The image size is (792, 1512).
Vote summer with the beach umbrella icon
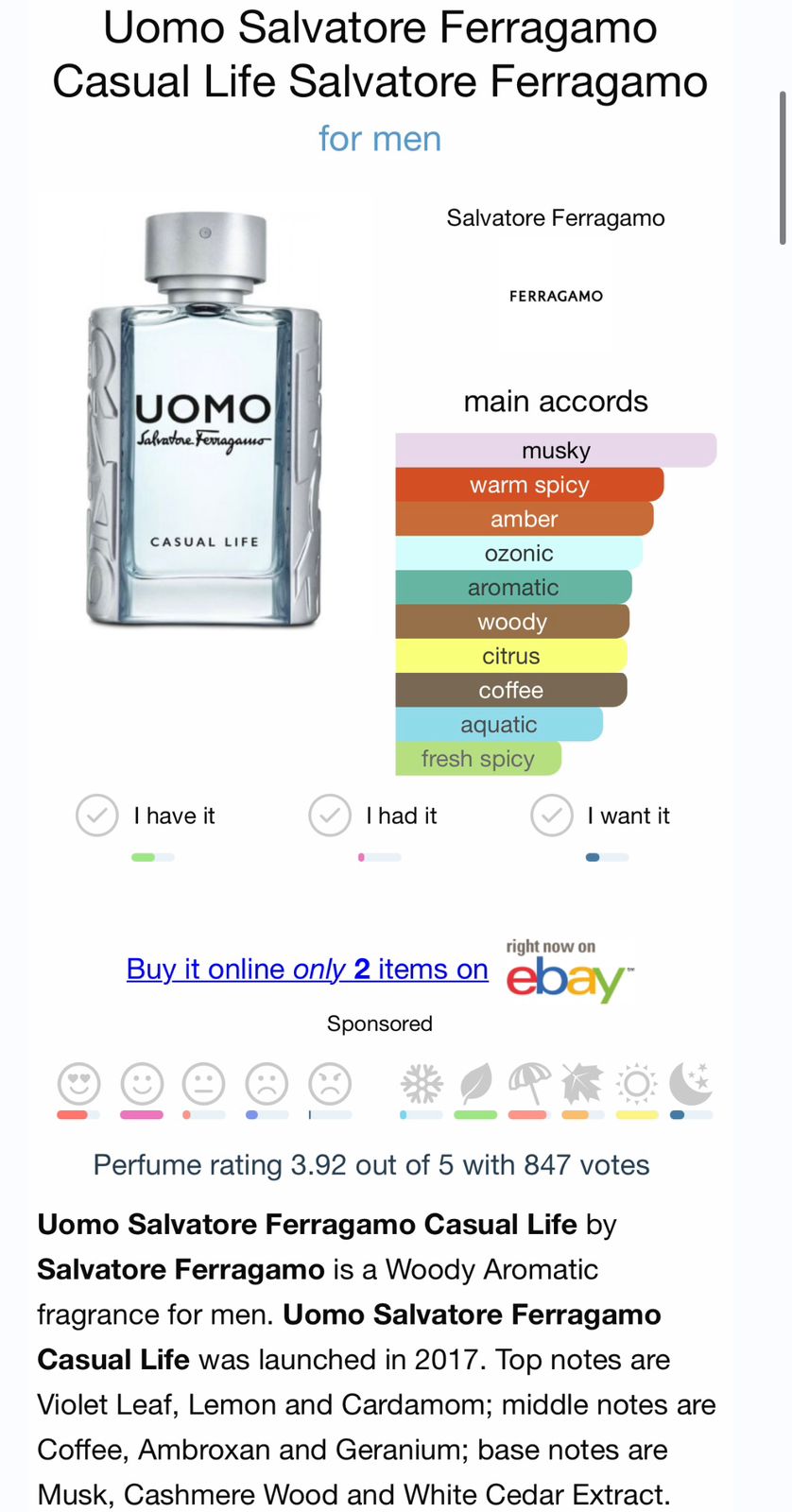[528, 1084]
